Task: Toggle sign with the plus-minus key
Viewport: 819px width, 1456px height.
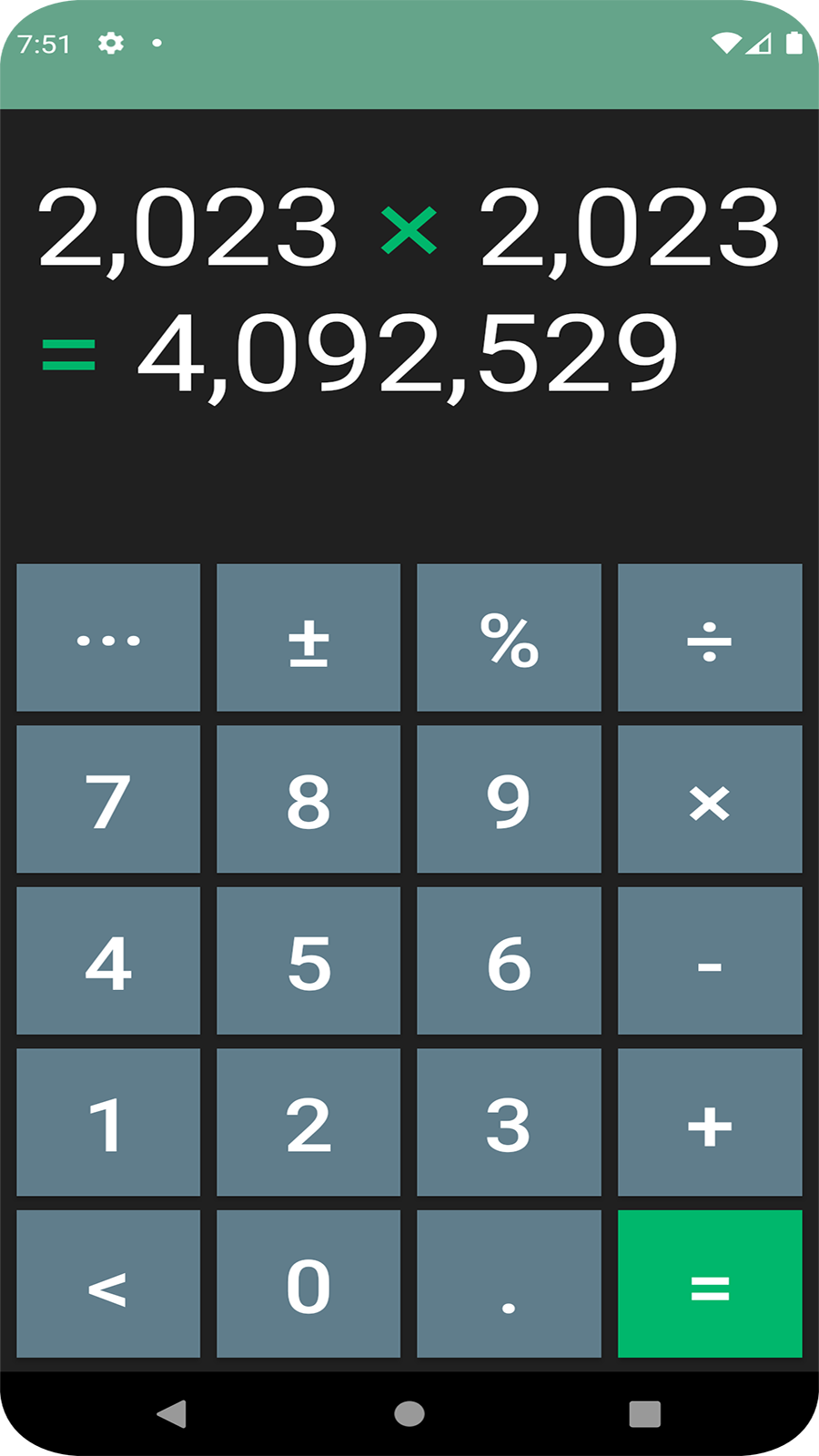Action: pyautogui.click(x=308, y=637)
